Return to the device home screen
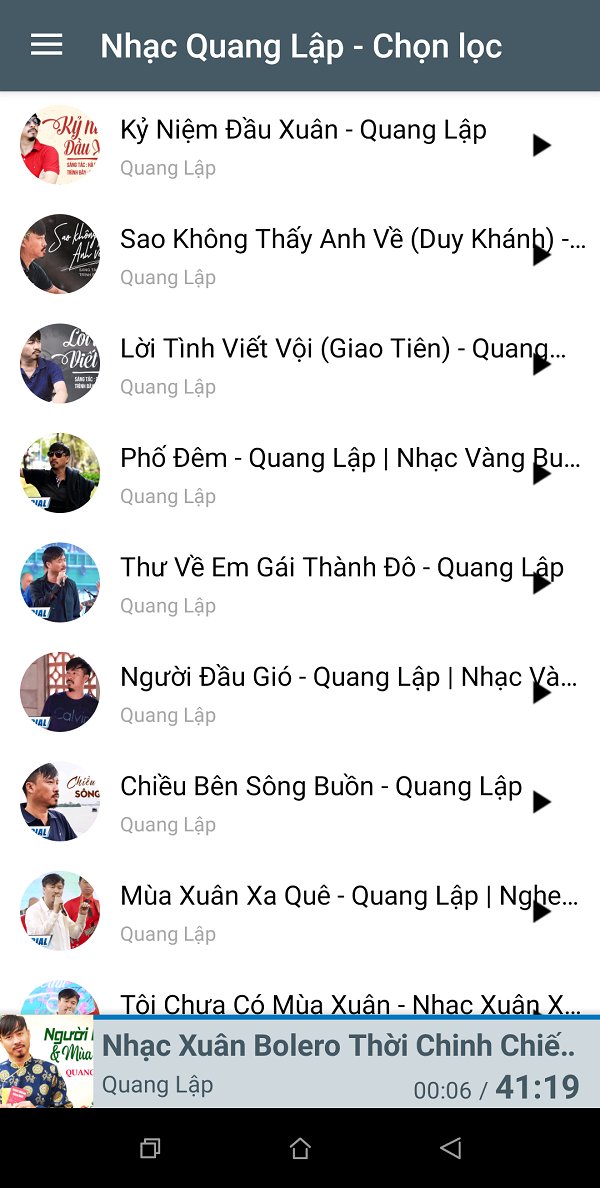600x1188 pixels. click(300, 1148)
